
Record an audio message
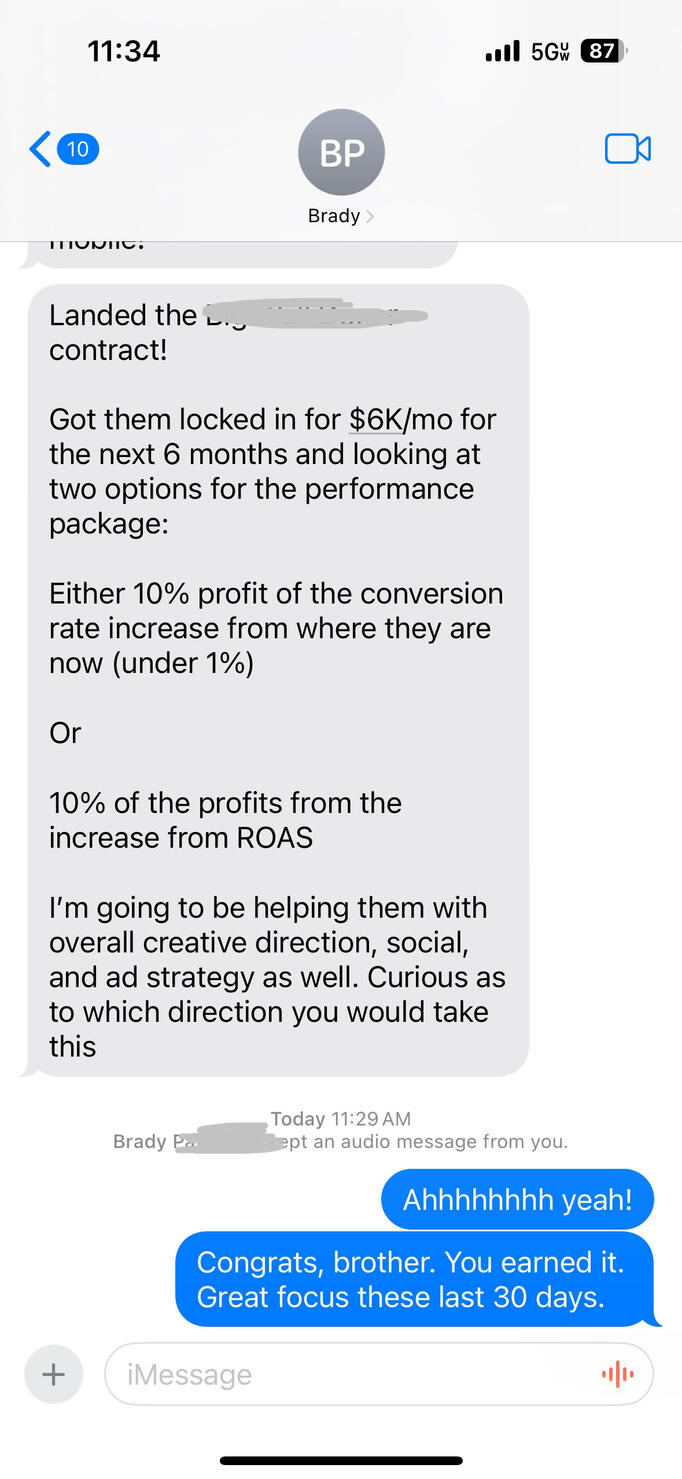coord(617,1374)
